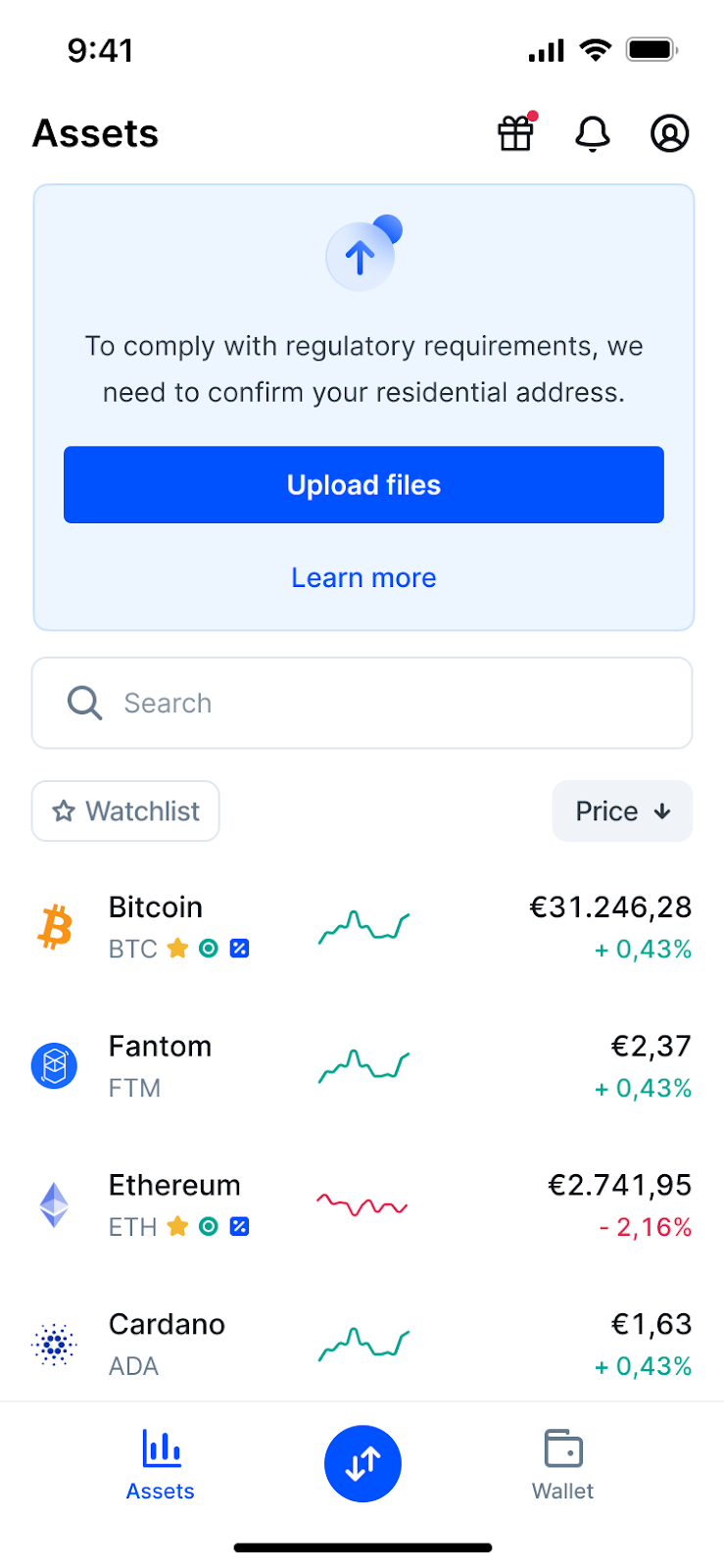This screenshot has height=1568, width=724.
Task: Open the gift rewards icon
Action: 516,132
